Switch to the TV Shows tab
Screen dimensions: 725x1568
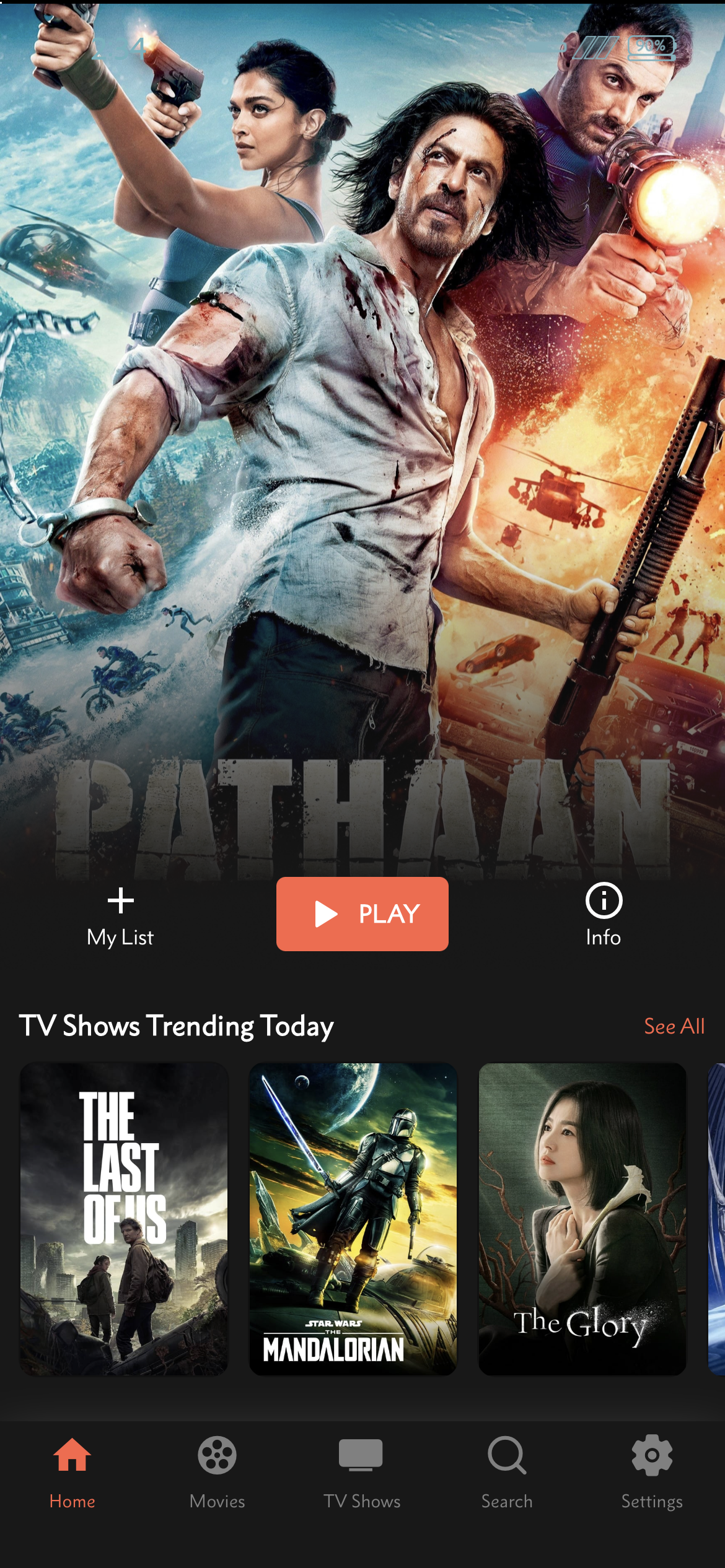pyautogui.click(x=362, y=1473)
